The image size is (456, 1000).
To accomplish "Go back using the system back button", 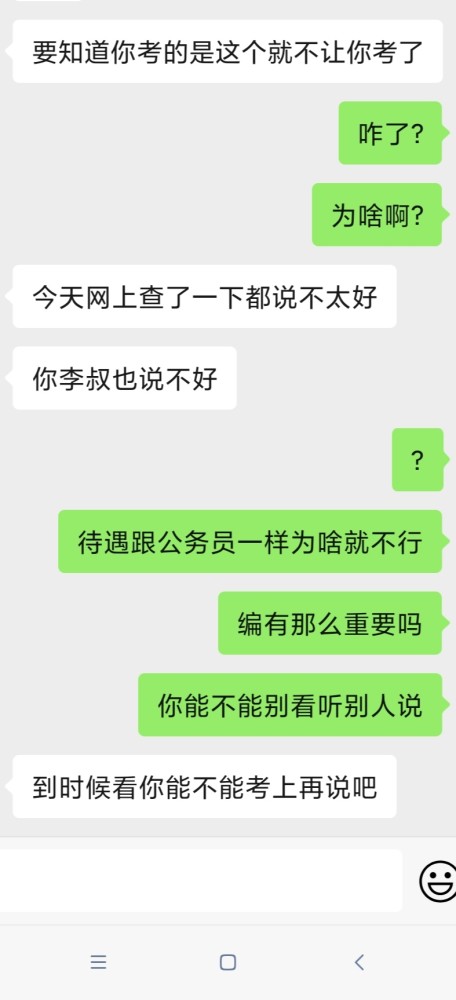I will 359,962.
